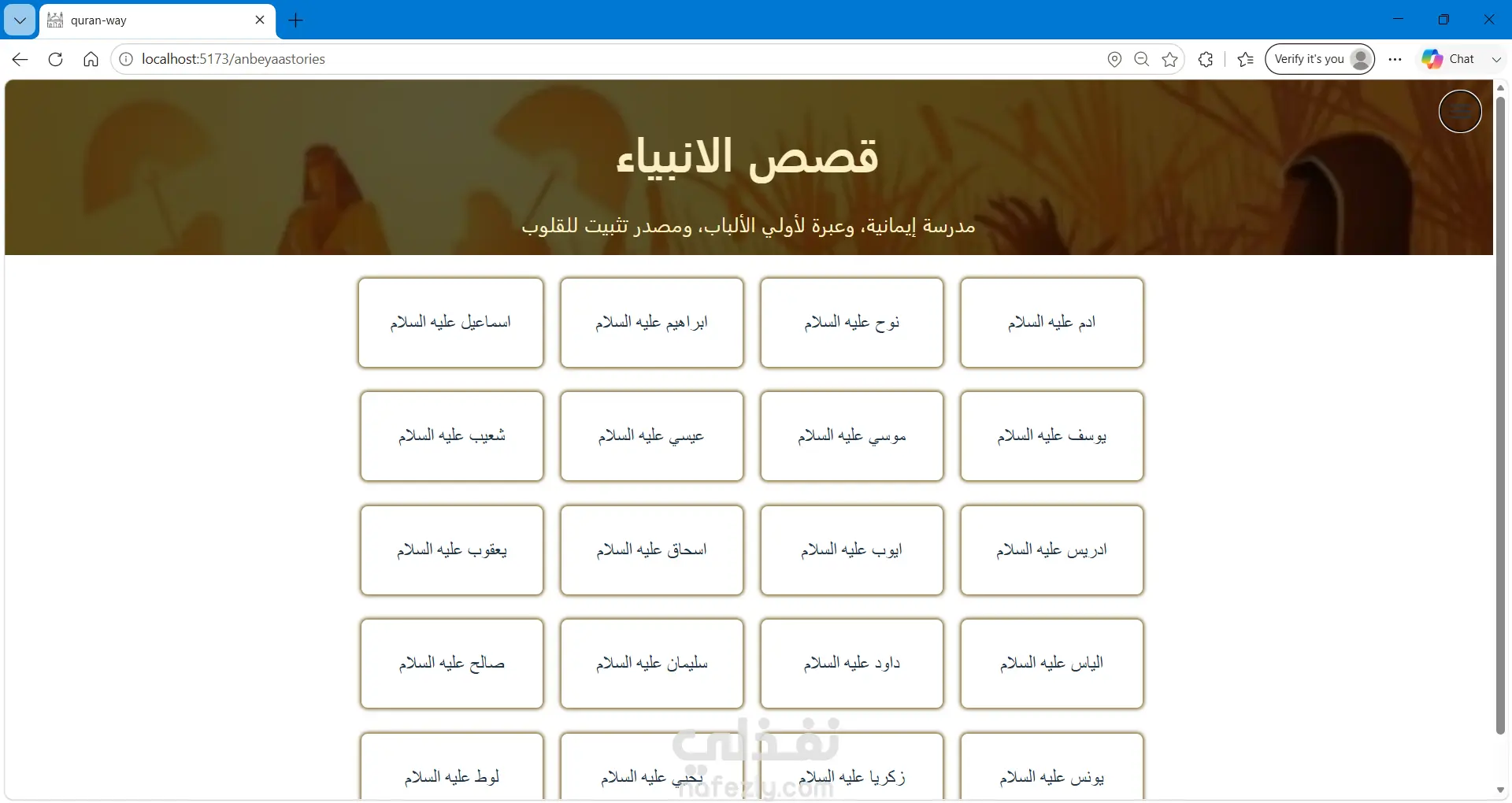Select the عيسي عليه السلام card
The width and height of the screenshot is (1512, 803).
coord(651,436)
